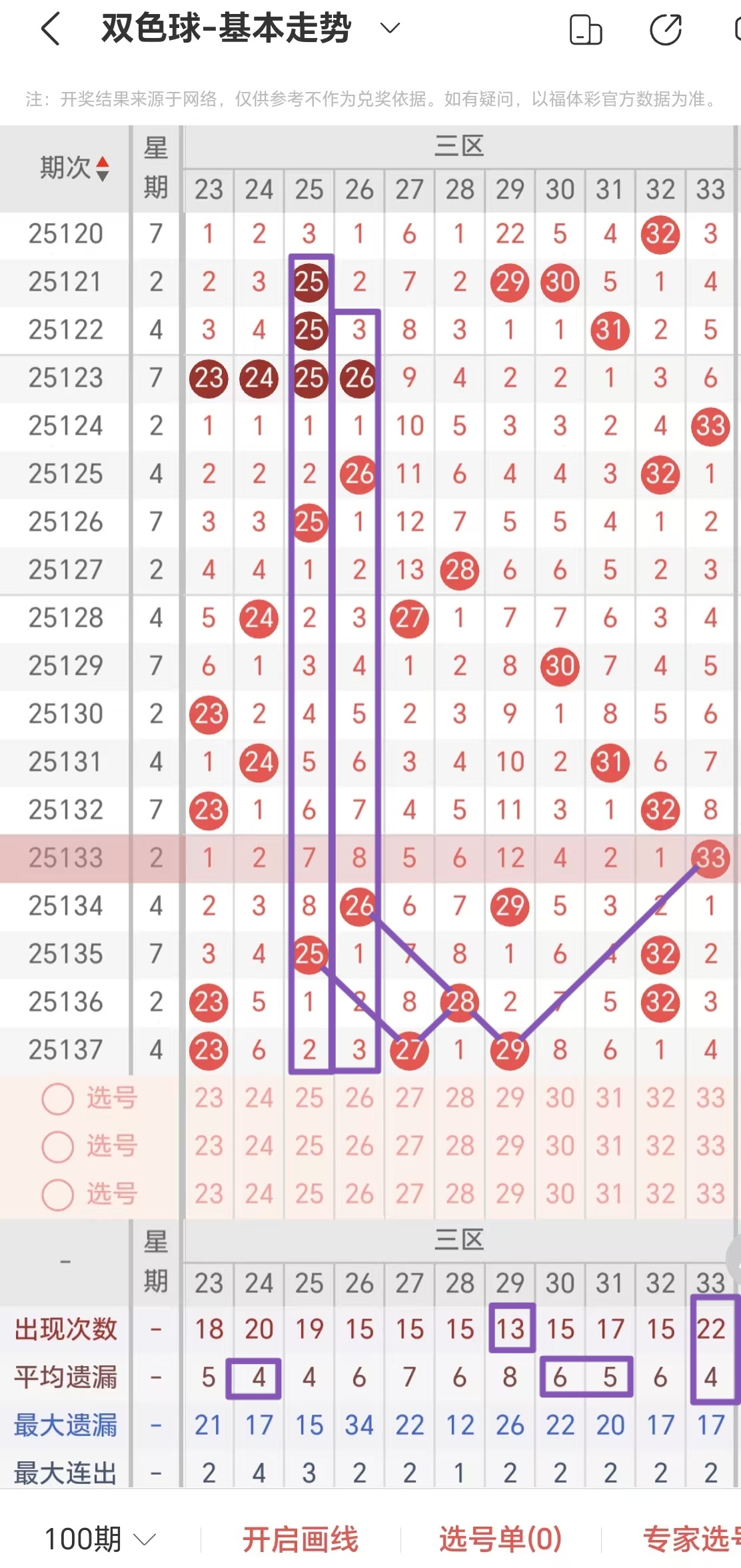Image resolution: width=741 pixels, height=1568 pixels.
Task: Open the multi-window switch icon at top
Action: click(x=585, y=30)
